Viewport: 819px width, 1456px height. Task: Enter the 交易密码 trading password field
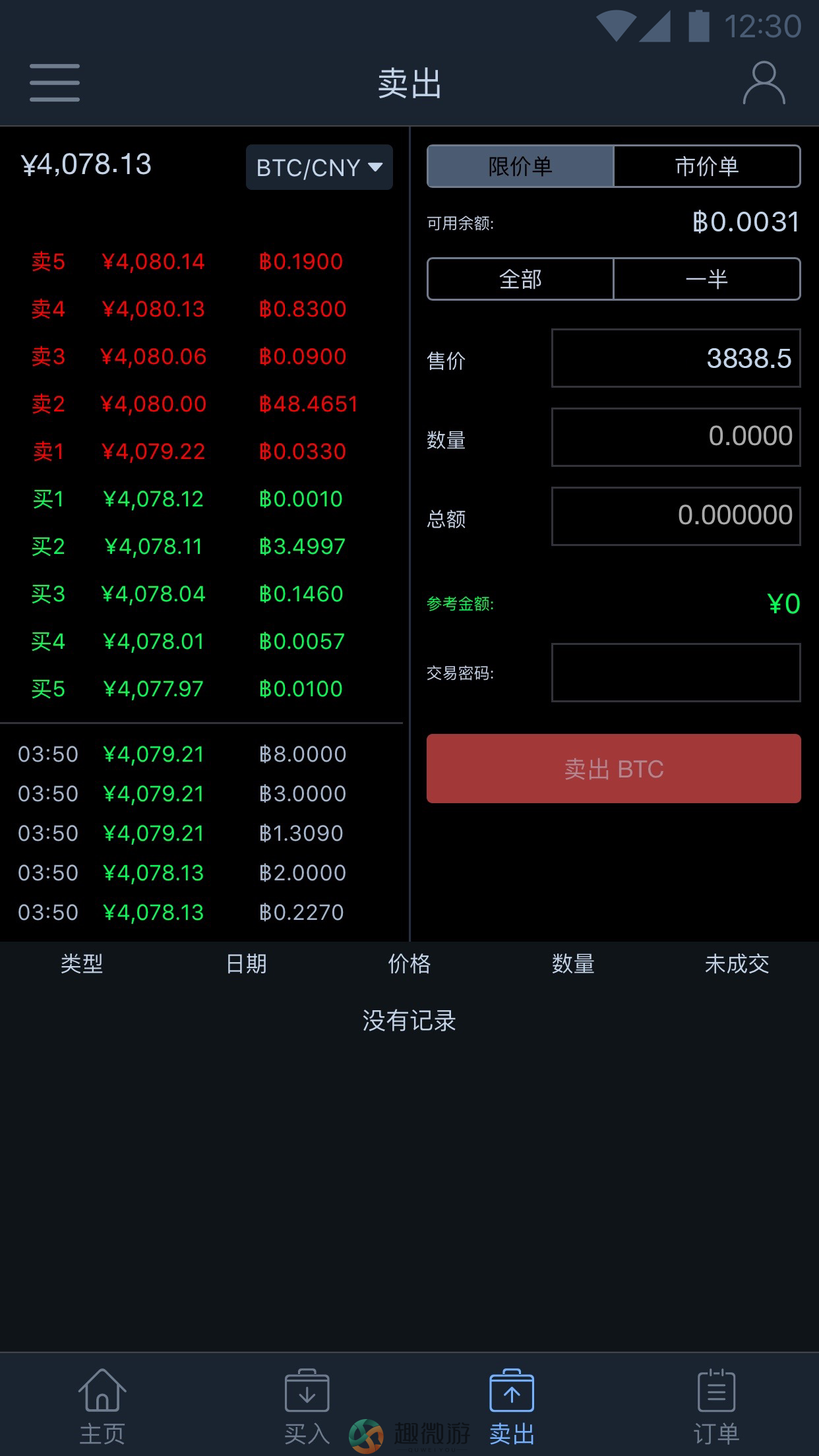[676, 673]
